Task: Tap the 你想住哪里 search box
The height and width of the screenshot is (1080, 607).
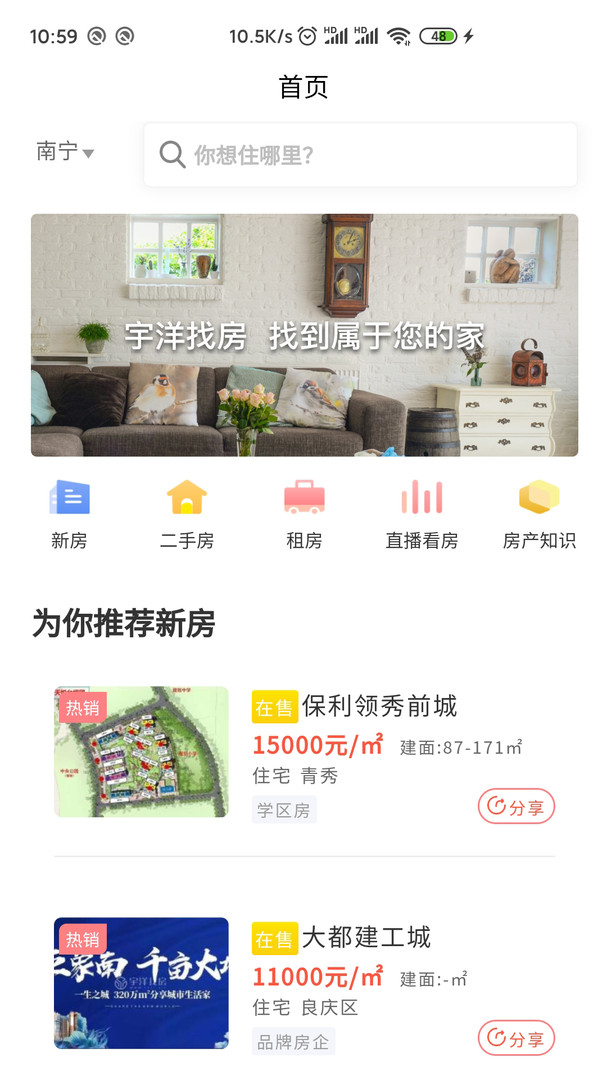Action: [x=360, y=155]
